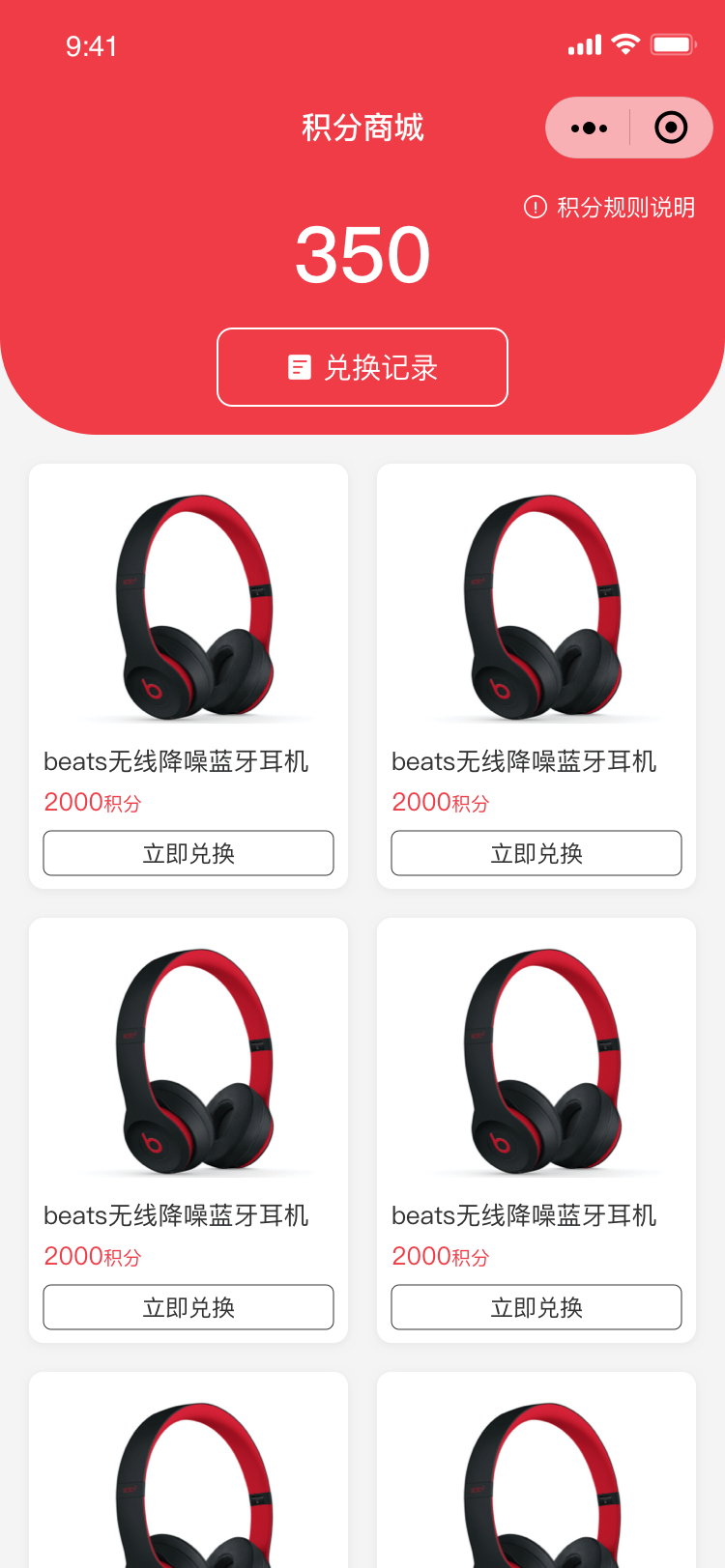The image size is (725, 1568).
Task: Open the mini-program more options menu
Action: pos(589,128)
